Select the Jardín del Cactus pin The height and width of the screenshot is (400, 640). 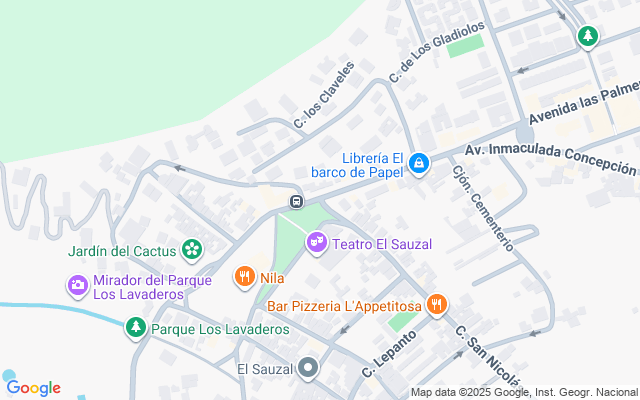pos(192,250)
